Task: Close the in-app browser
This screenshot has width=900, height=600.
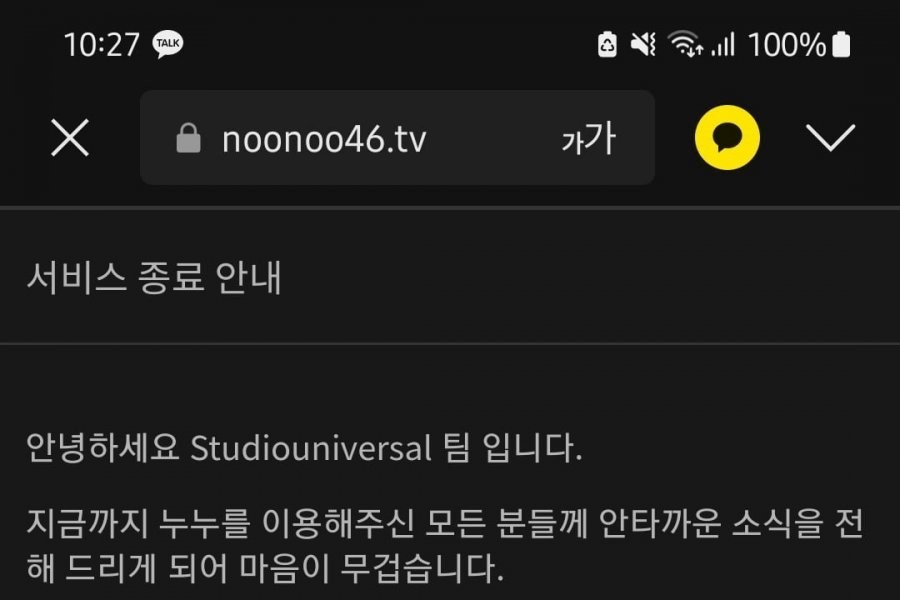Action: pos(70,138)
